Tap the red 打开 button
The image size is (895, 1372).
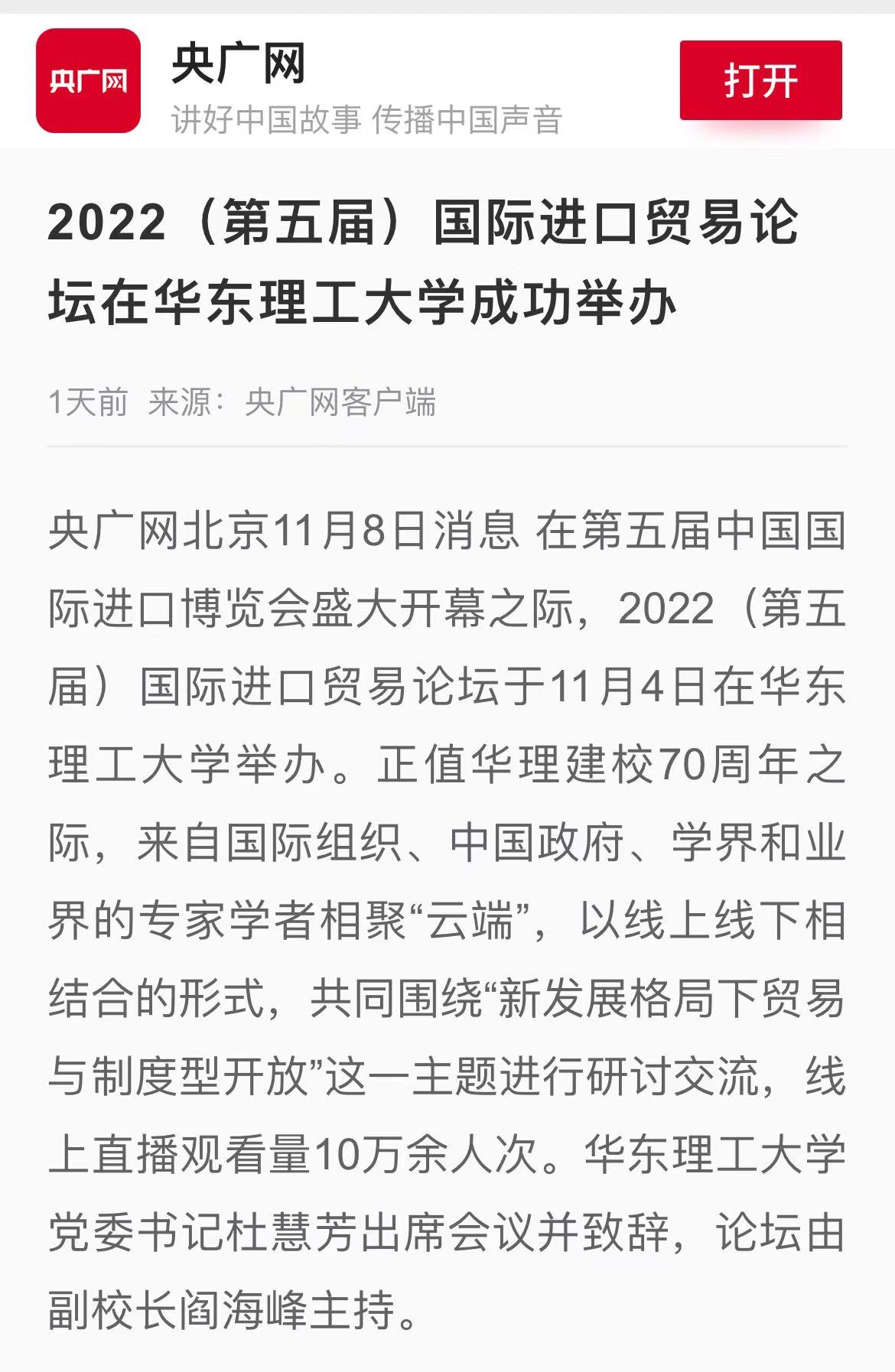click(760, 80)
